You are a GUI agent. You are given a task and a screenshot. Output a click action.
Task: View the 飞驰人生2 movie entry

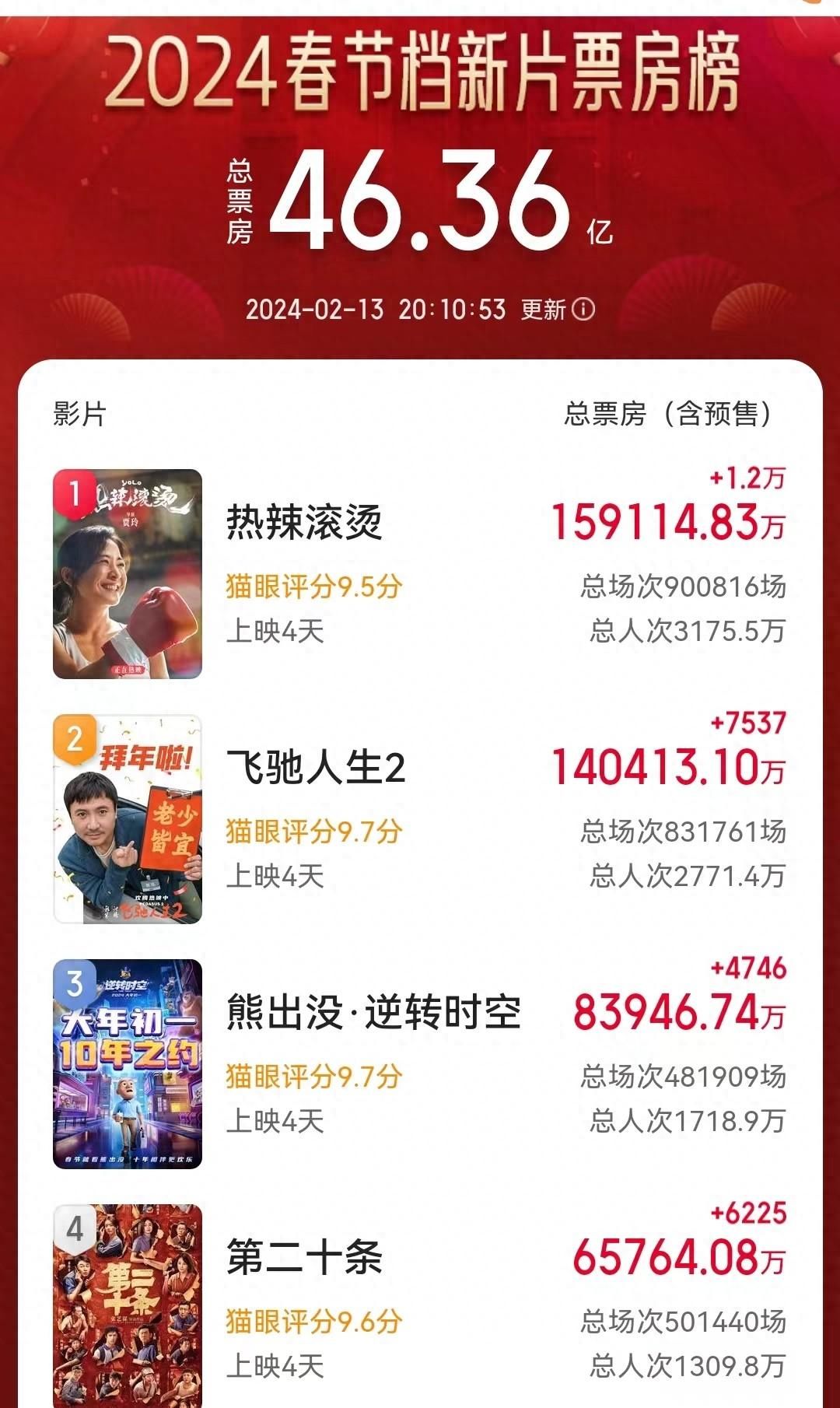[x=316, y=768]
